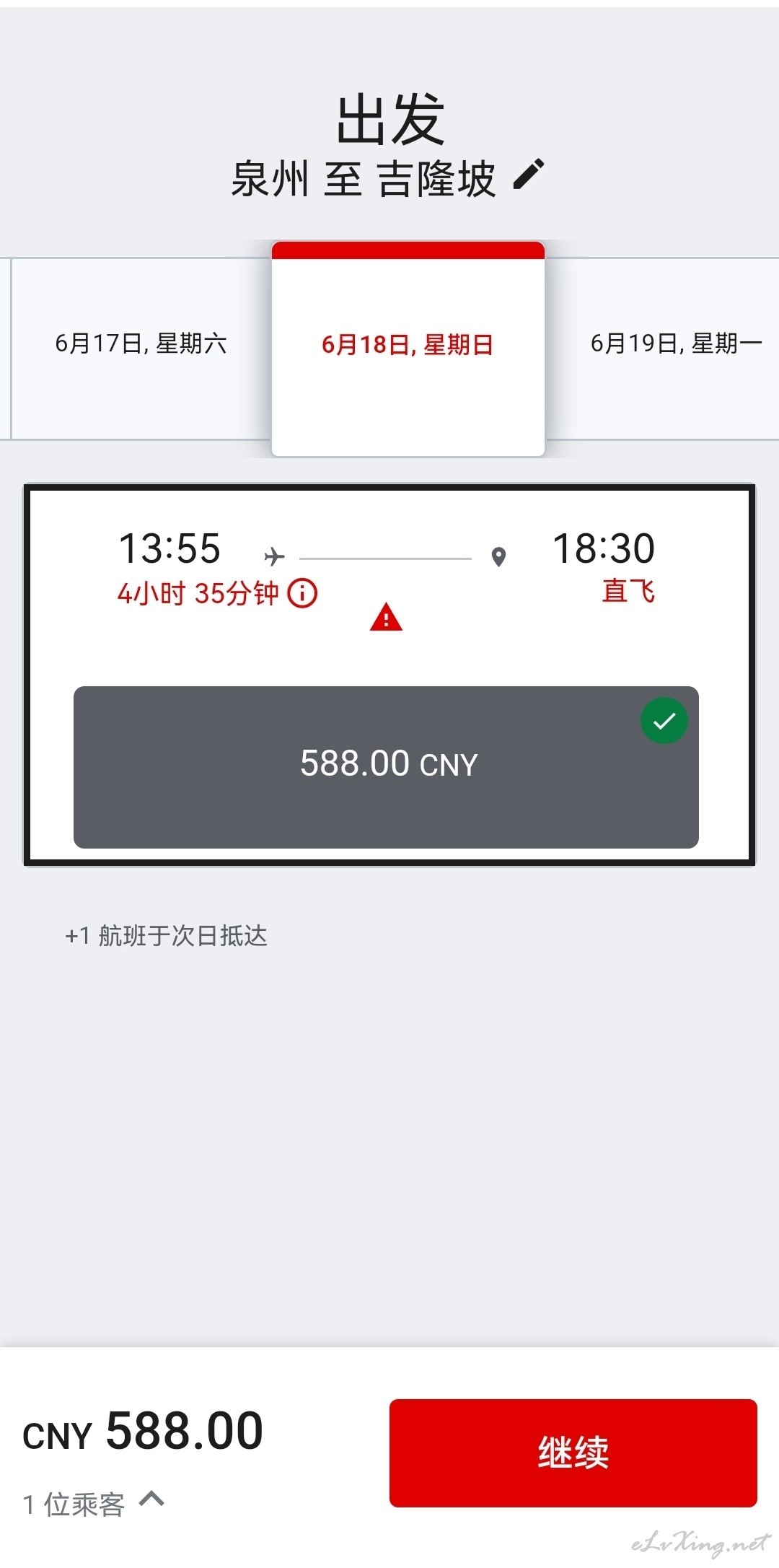The image size is (779, 1568).
Task: Select the 588.00 CNY fare option
Action: click(x=386, y=767)
